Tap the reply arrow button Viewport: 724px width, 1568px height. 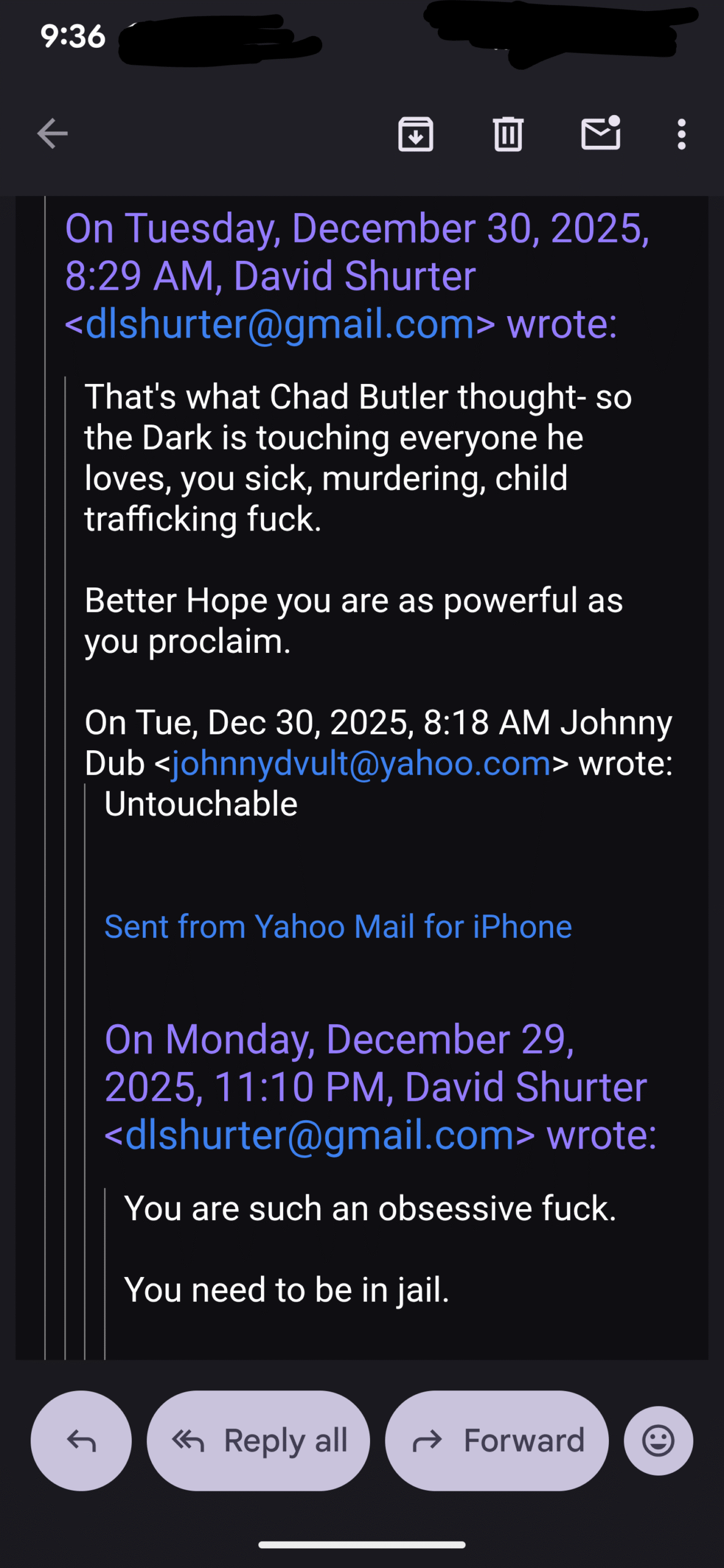81,1440
